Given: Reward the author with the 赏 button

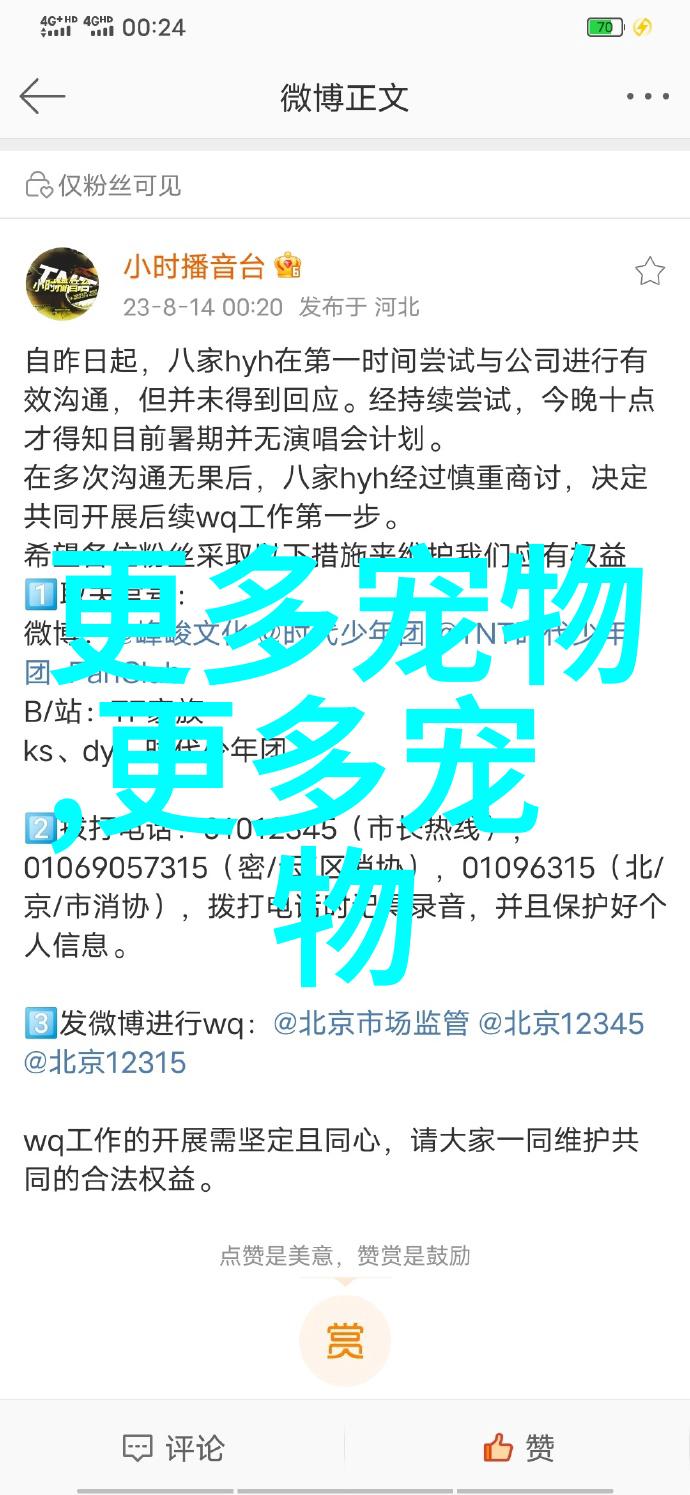Looking at the screenshot, I should tap(344, 1340).
